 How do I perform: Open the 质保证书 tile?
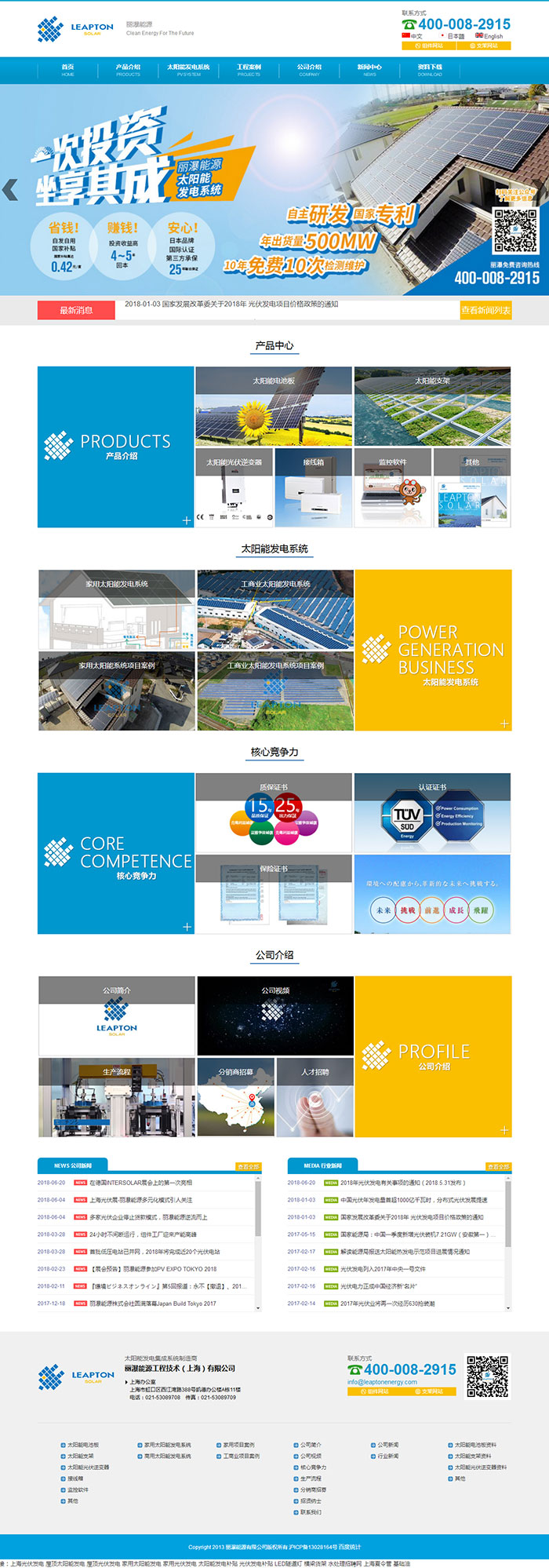[274, 812]
